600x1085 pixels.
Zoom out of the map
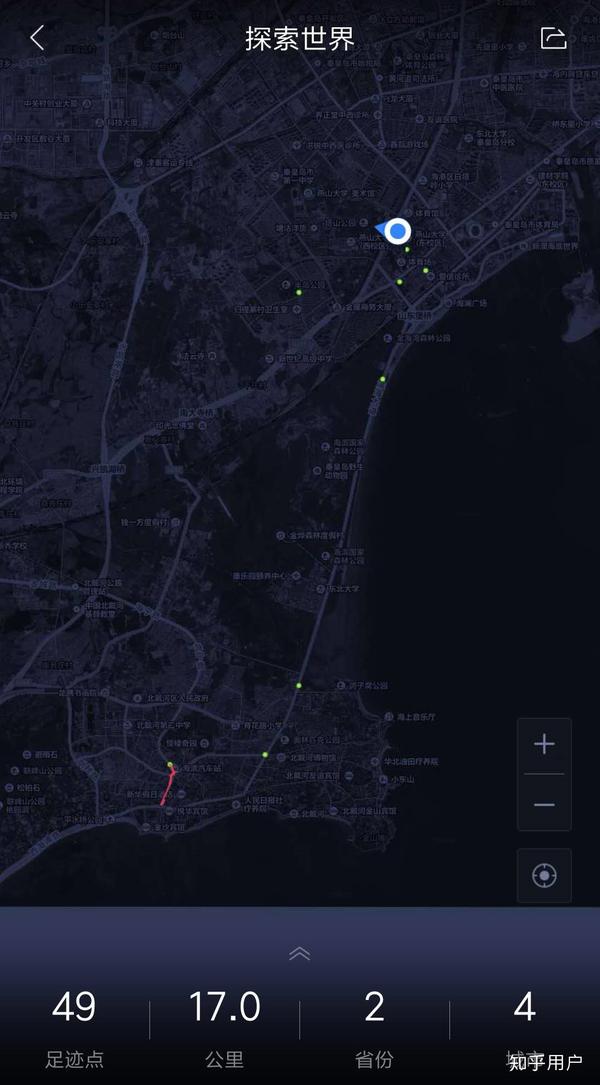pos(544,804)
